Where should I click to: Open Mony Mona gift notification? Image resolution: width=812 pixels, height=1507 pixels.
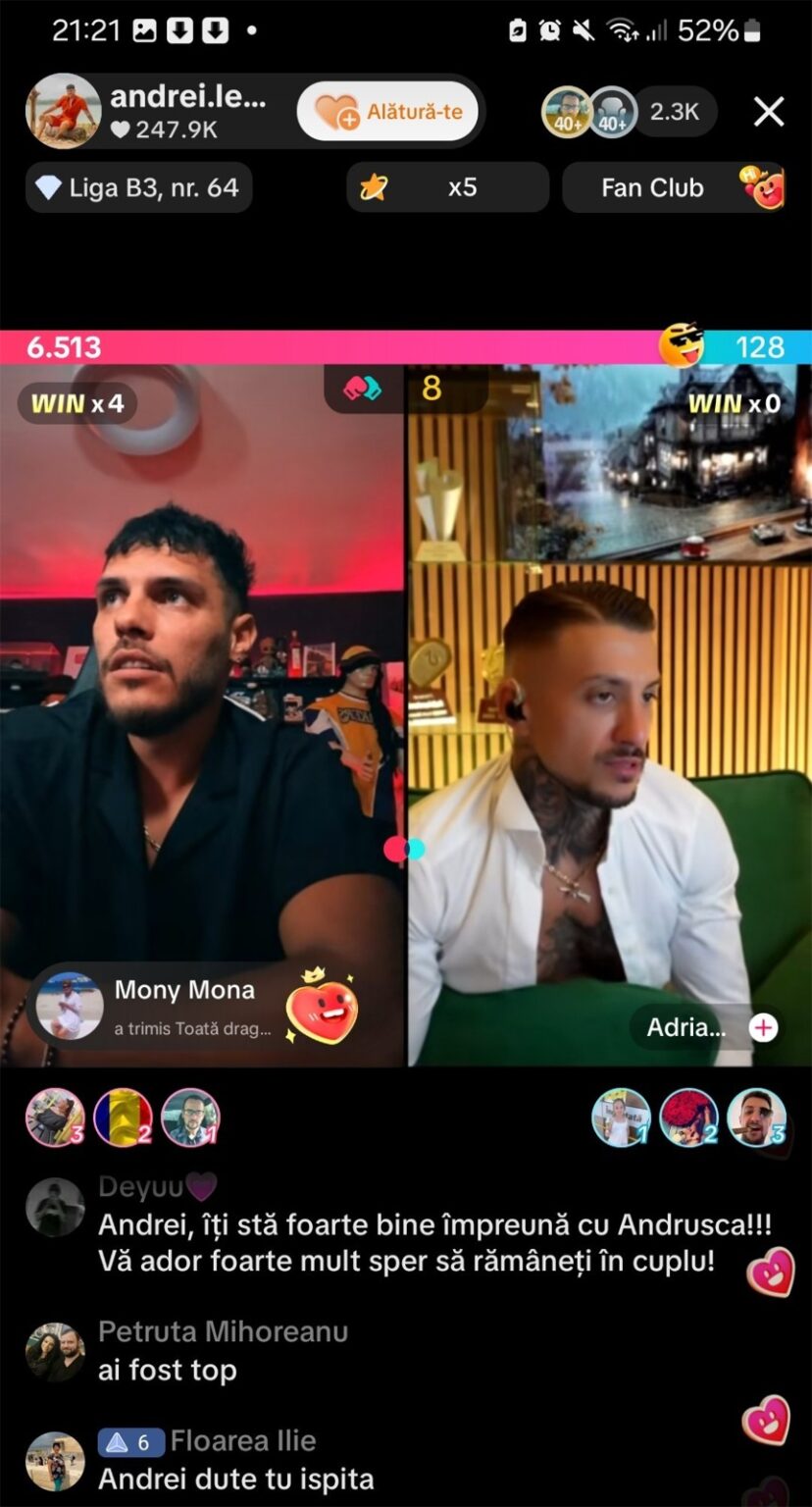point(192,1008)
